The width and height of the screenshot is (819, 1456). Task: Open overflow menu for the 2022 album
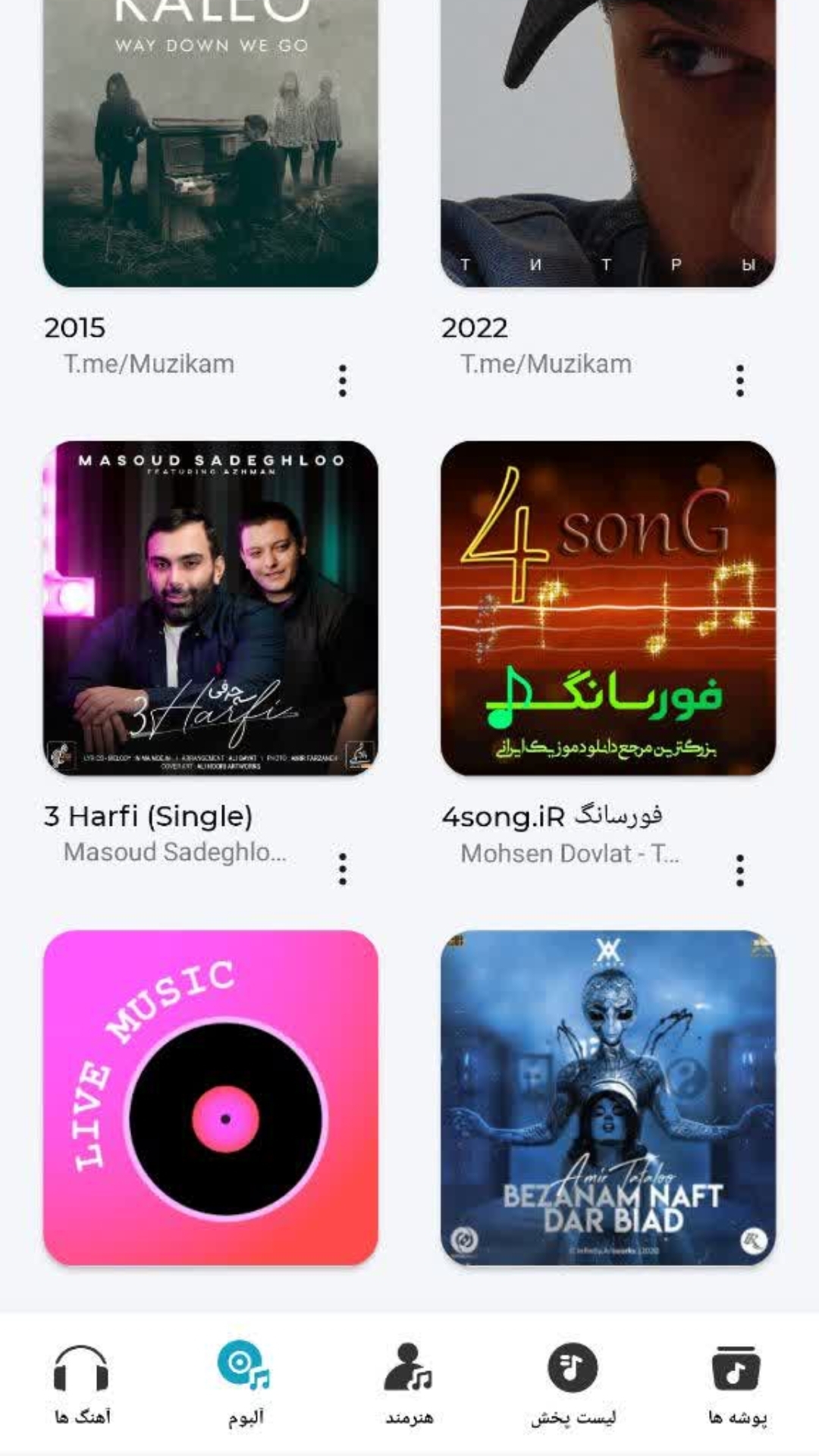click(x=739, y=379)
